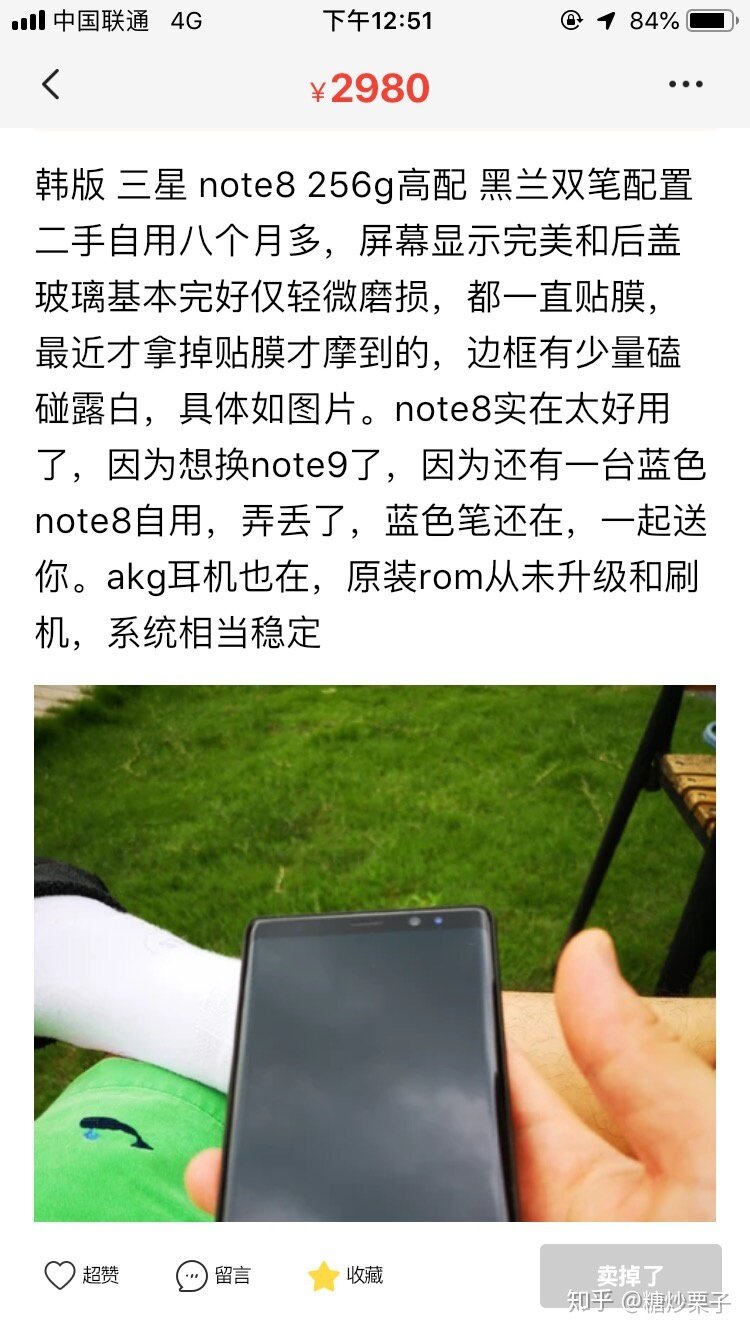
Task: Add listing to 收藏 favorites
Action: 345,1275
